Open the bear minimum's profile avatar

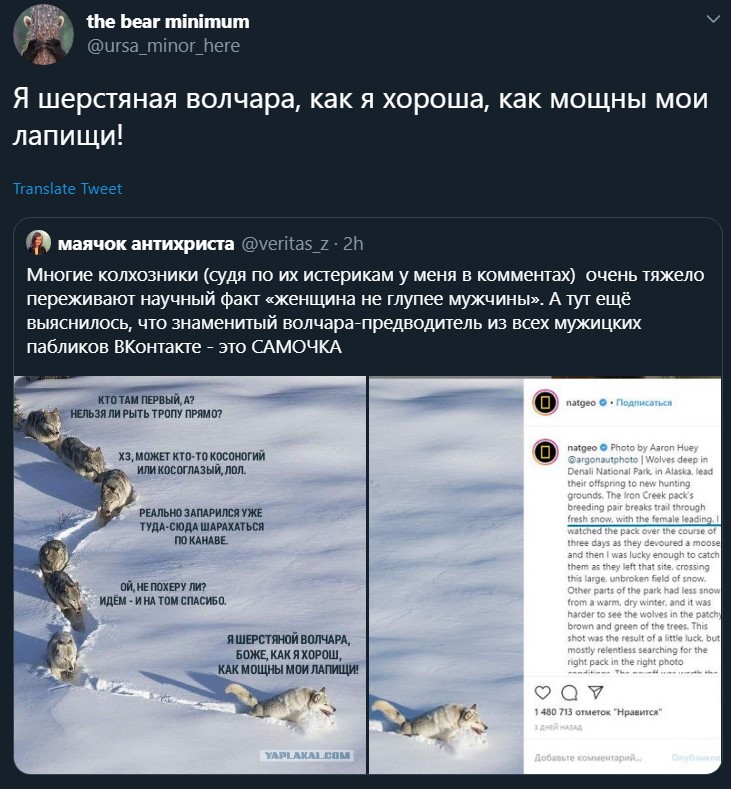click(x=42, y=33)
